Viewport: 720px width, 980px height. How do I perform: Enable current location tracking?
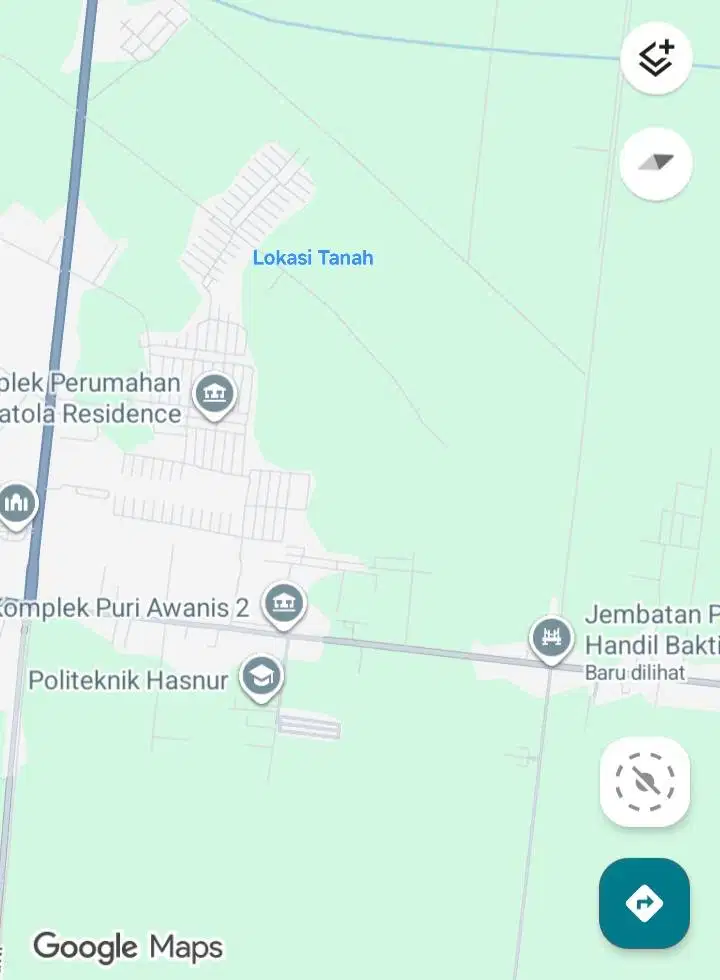coord(644,783)
